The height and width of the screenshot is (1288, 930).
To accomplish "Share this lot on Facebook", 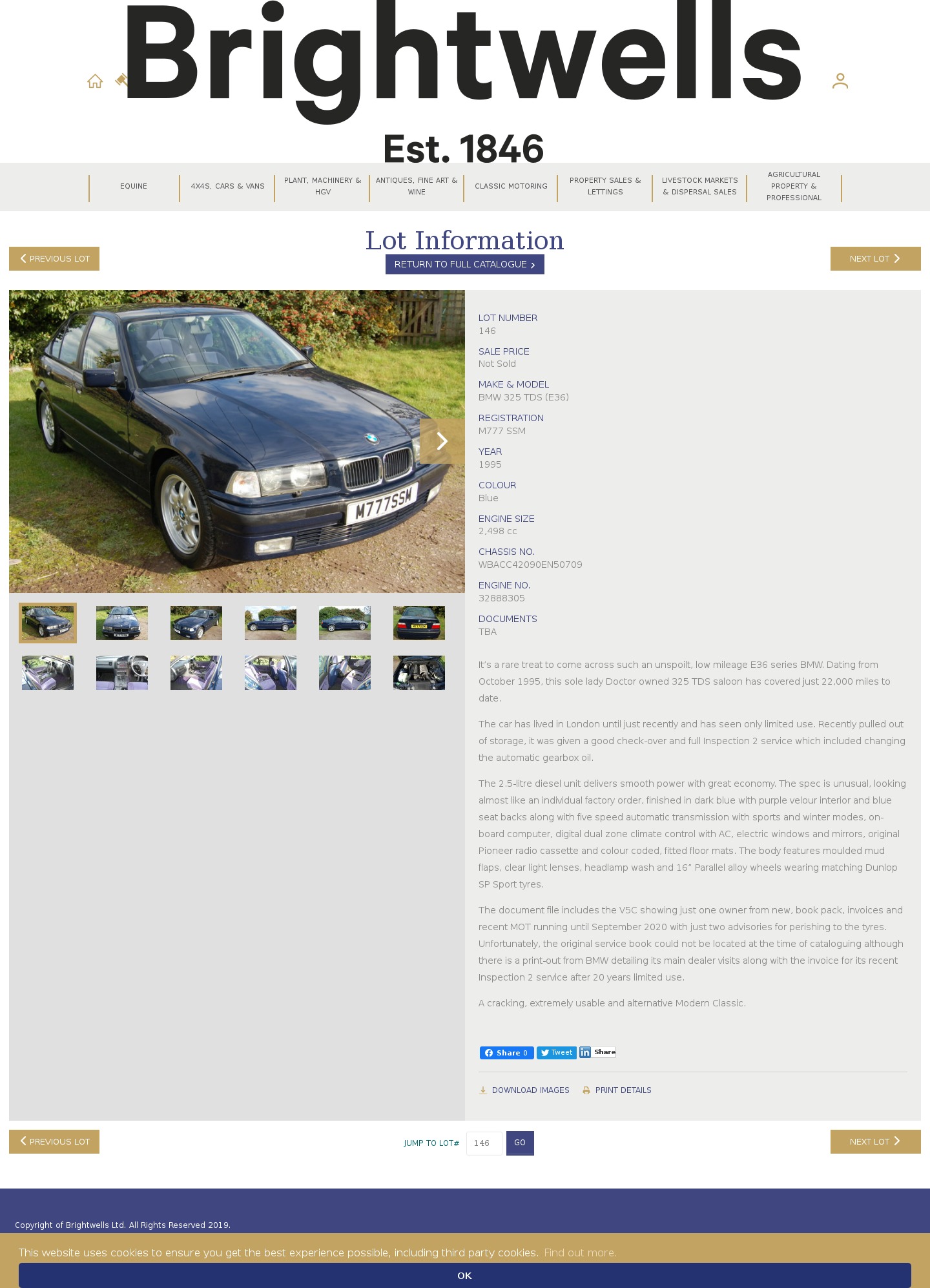I will coord(506,1053).
